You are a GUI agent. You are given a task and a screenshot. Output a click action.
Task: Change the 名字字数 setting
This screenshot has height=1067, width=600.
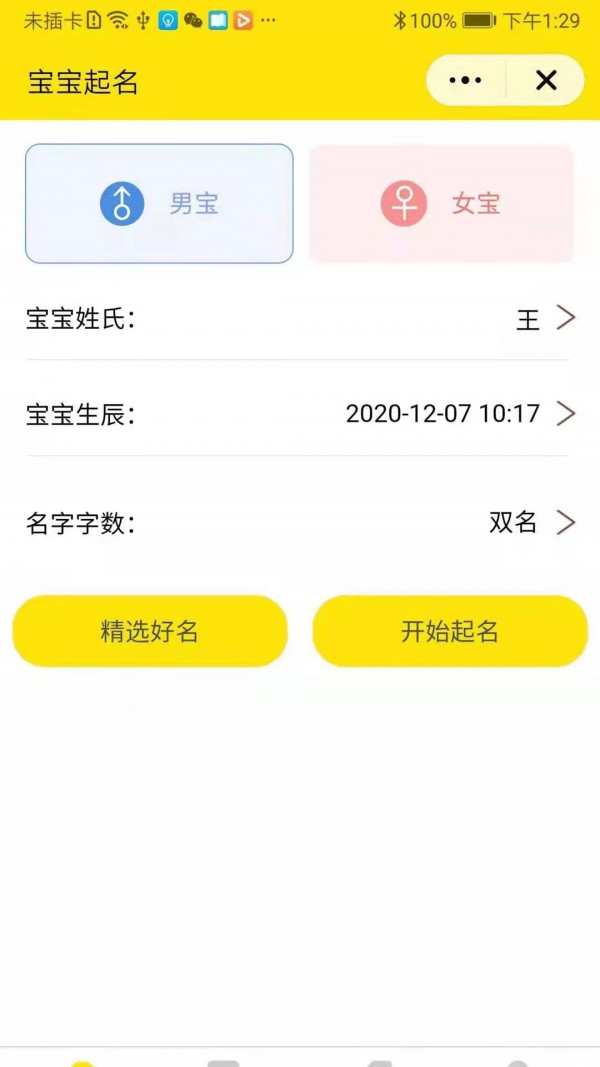tap(300, 522)
